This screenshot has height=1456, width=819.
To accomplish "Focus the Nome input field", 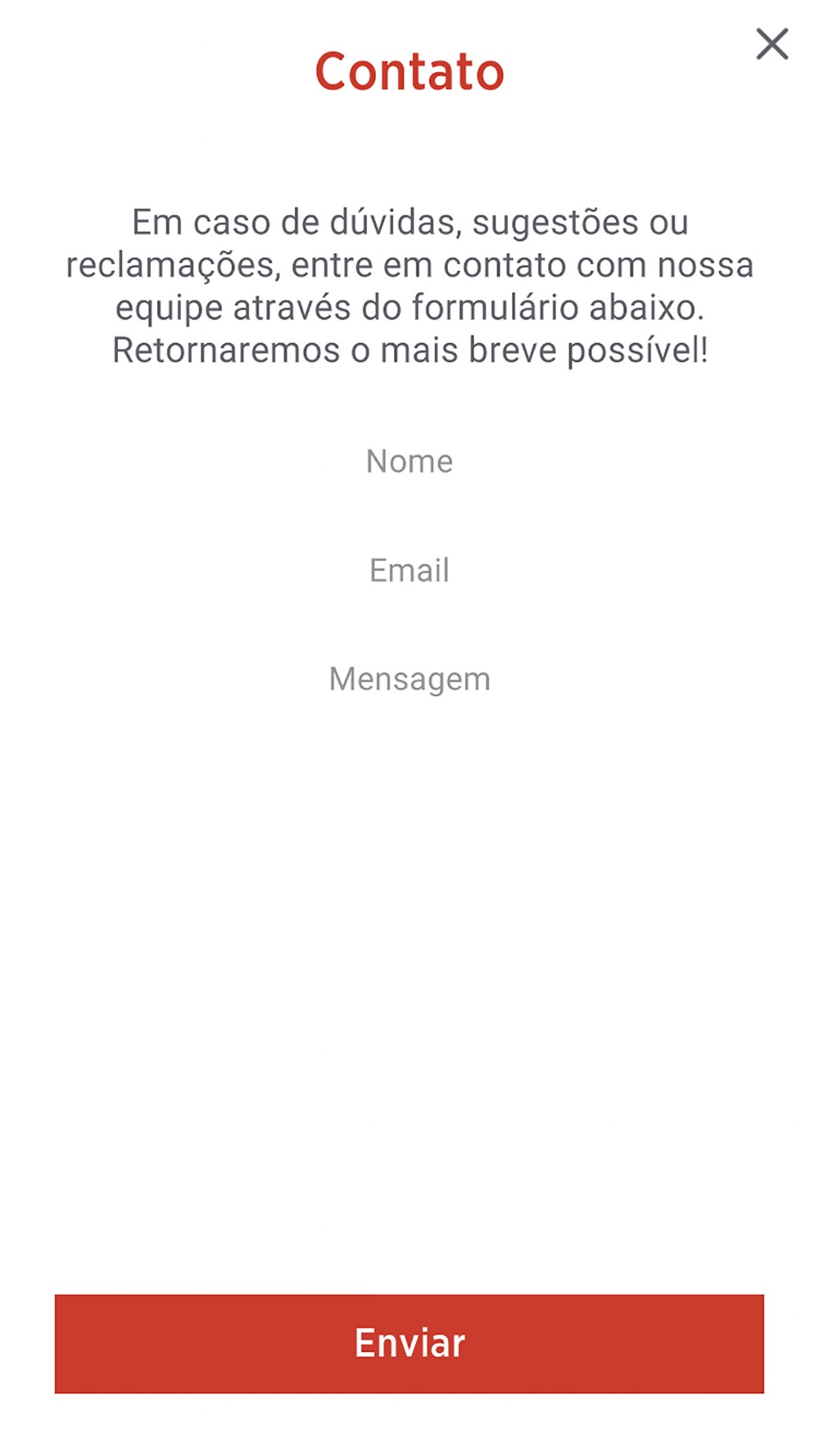I will coord(409,461).
